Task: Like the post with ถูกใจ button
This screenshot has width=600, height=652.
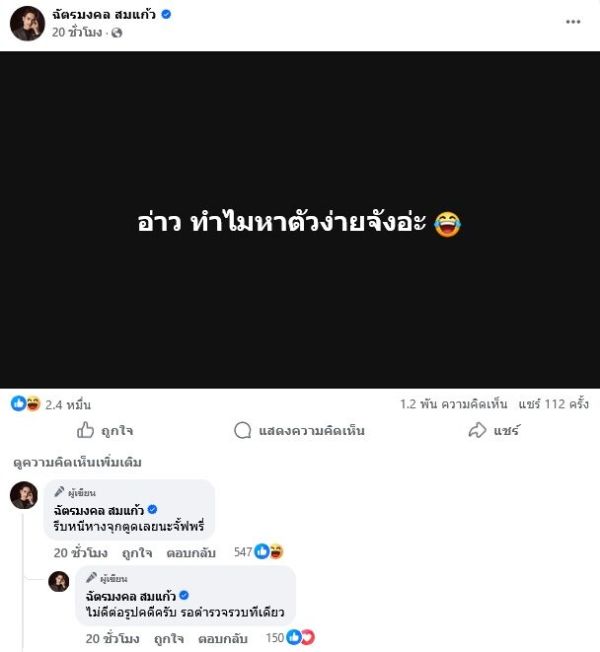Action: pyautogui.click(x=105, y=431)
